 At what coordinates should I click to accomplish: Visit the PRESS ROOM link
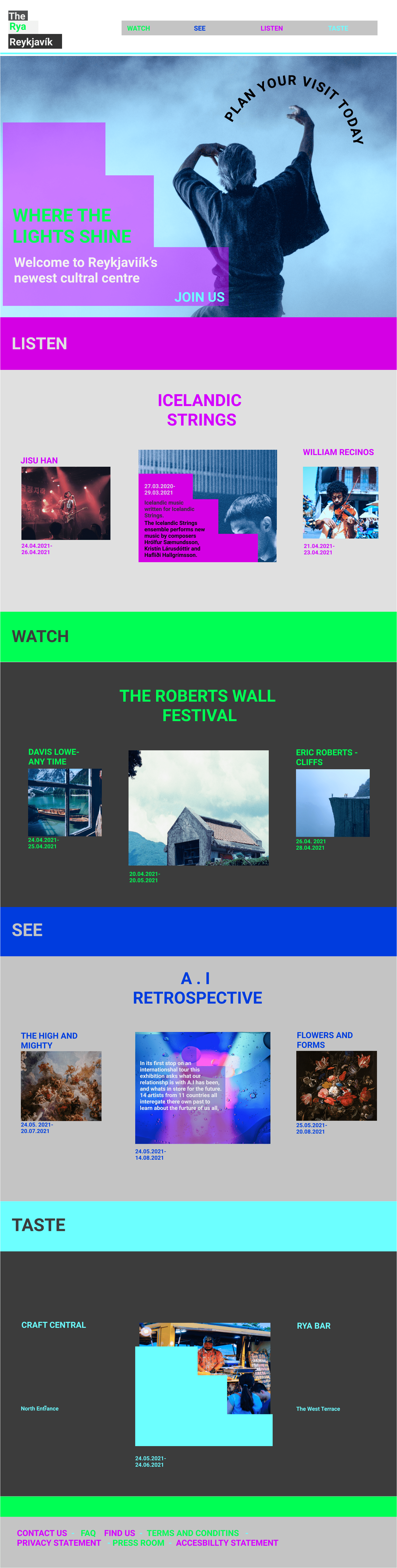[138, 1542]
